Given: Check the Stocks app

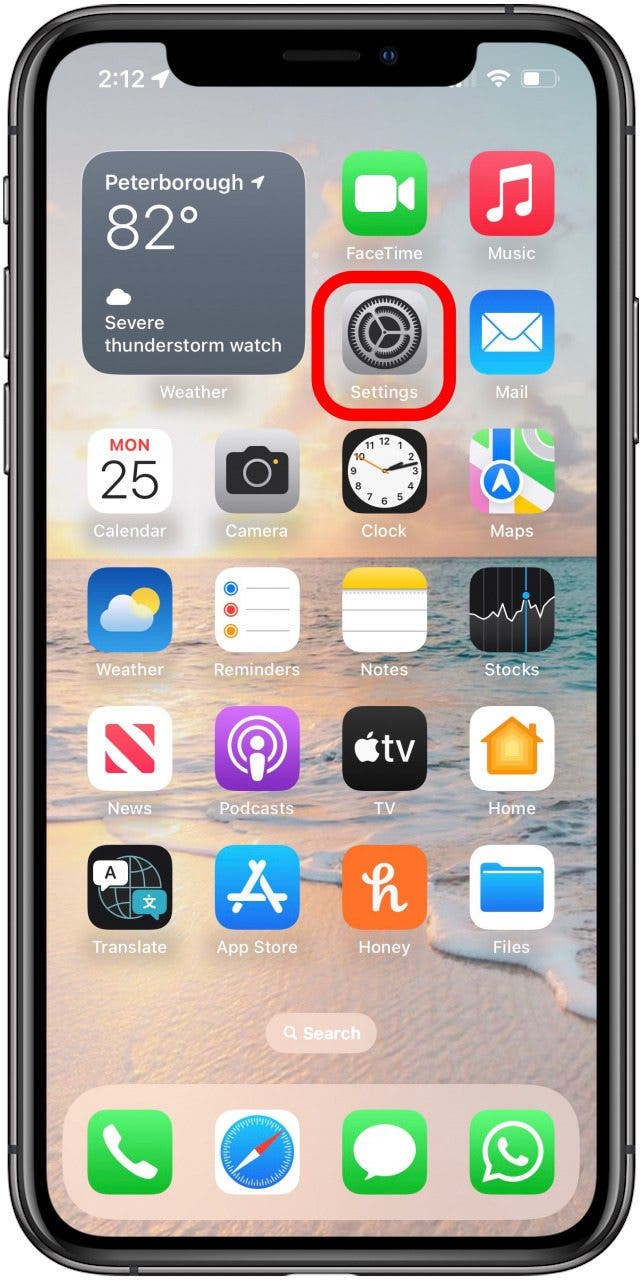Looking at the screenshot, I should click(511, 610).
